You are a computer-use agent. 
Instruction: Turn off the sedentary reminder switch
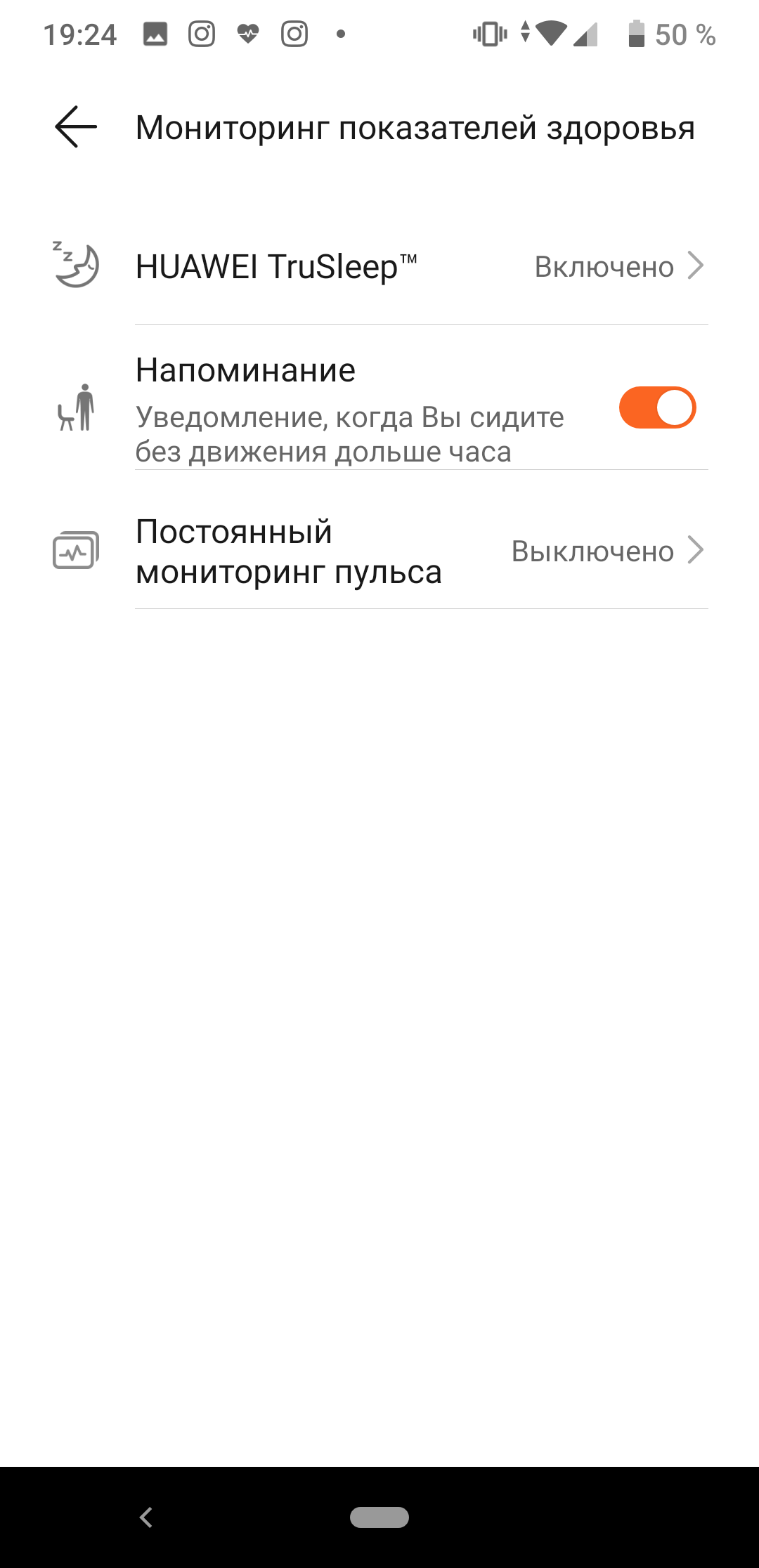(x=656, y=408)
